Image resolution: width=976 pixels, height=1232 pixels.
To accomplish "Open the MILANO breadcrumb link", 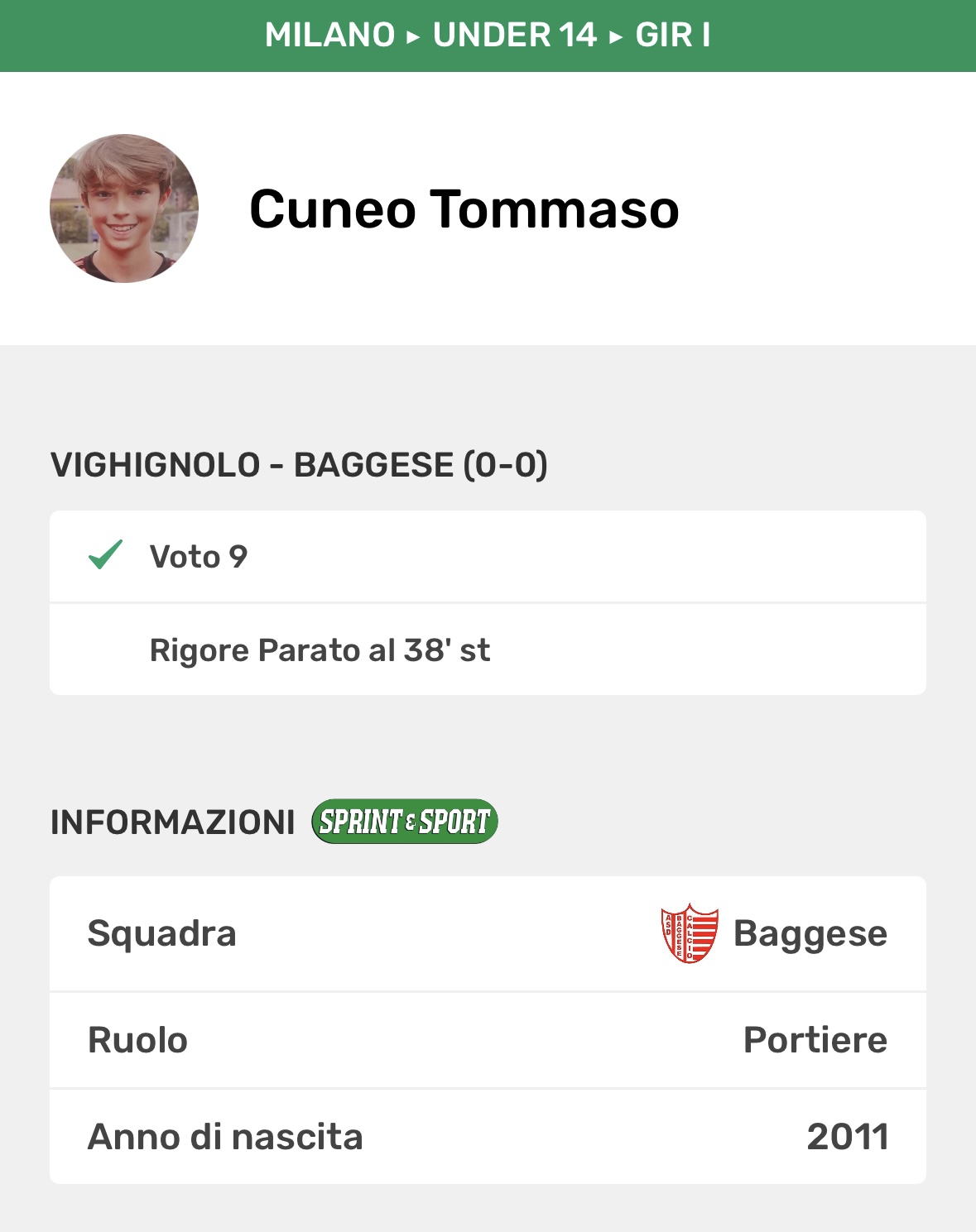I will click(329, 36).
